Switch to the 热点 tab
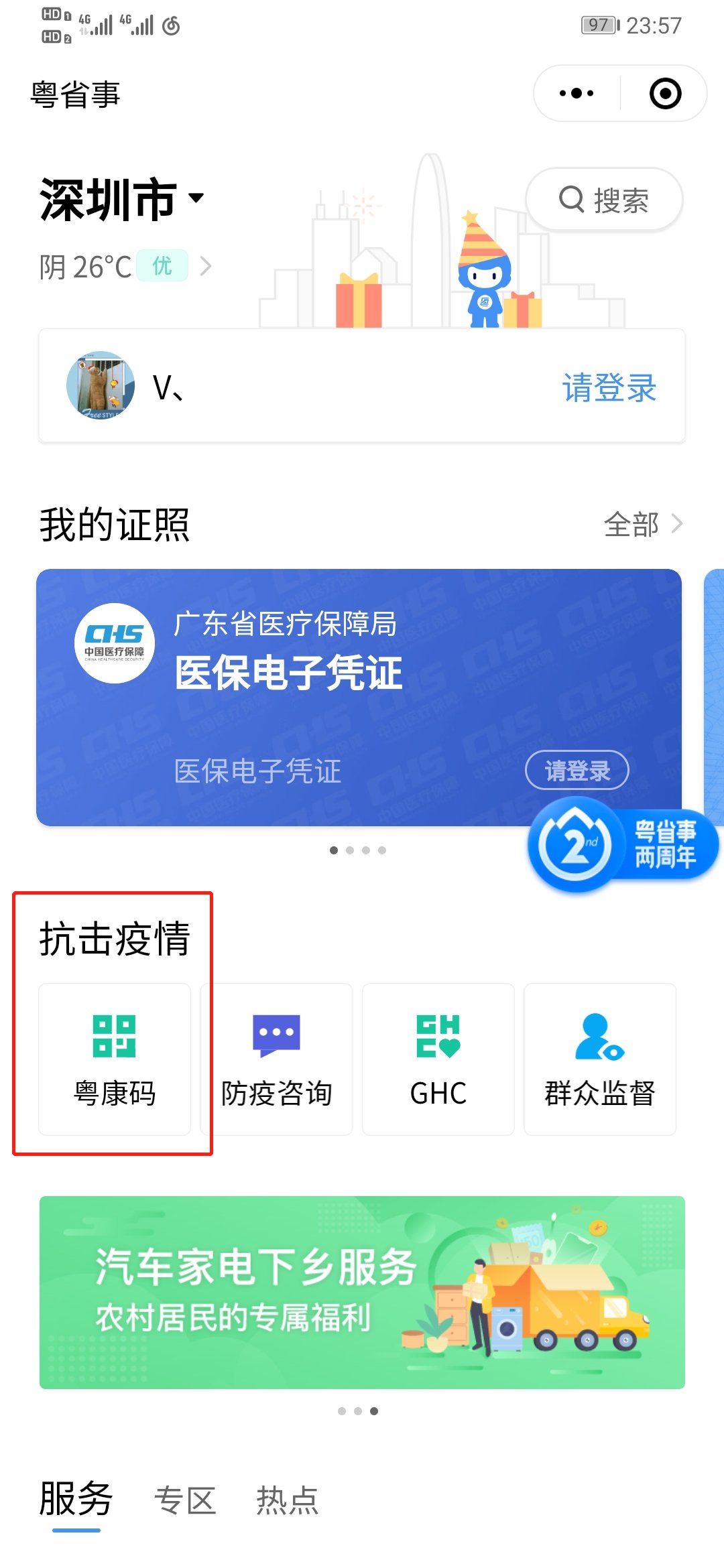This screenshot has height=1568, width=724. (287, 1501)
